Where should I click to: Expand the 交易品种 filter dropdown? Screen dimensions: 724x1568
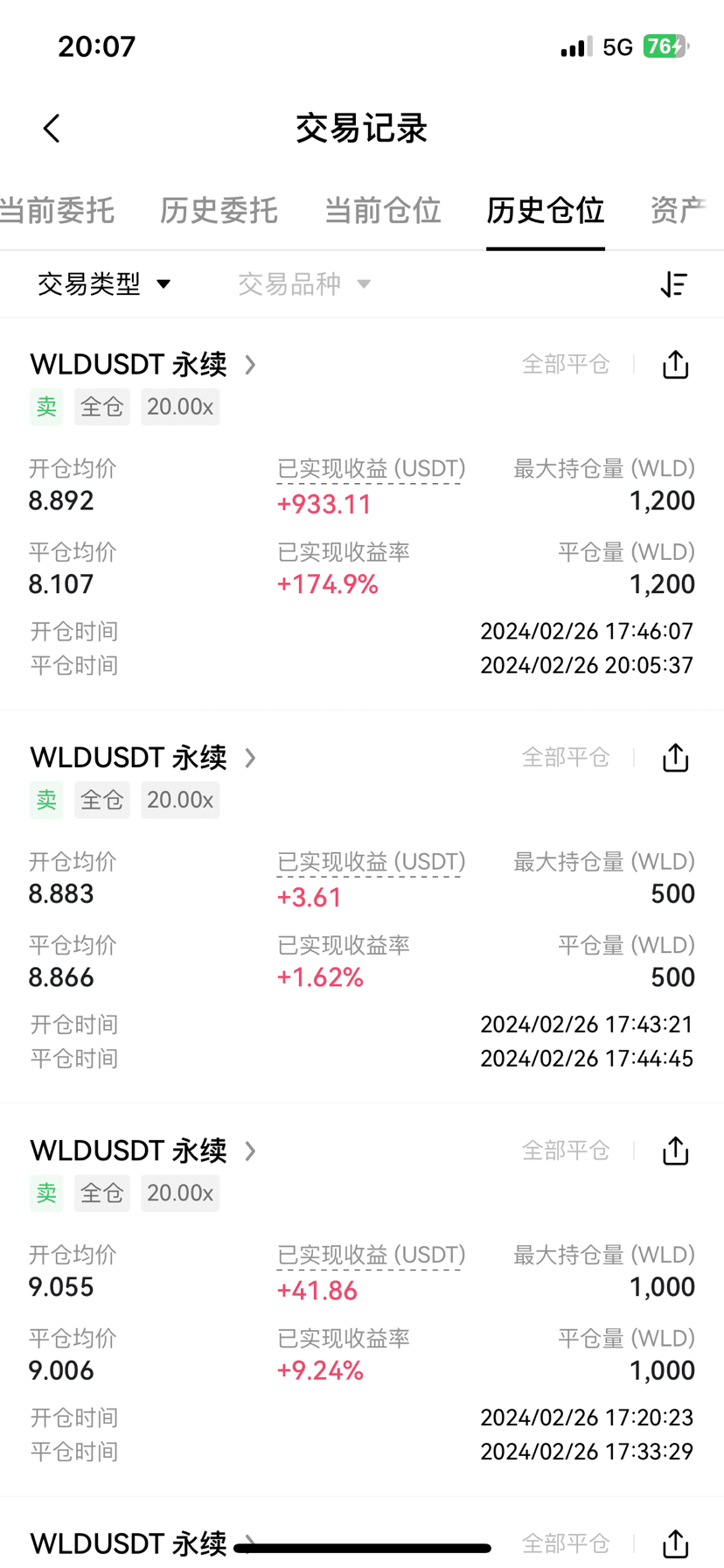tap(304, 283)
